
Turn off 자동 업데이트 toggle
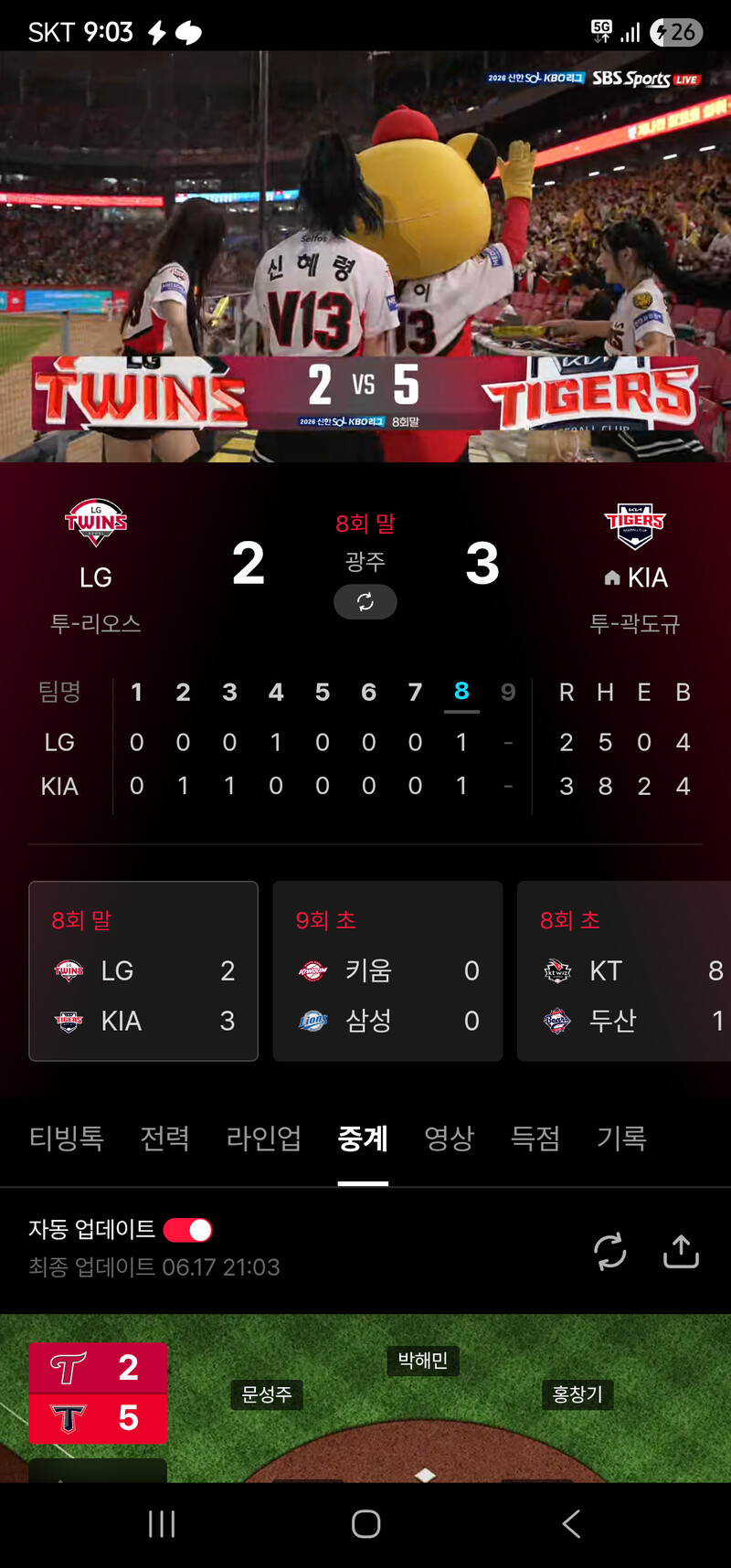coord(188,1230)
